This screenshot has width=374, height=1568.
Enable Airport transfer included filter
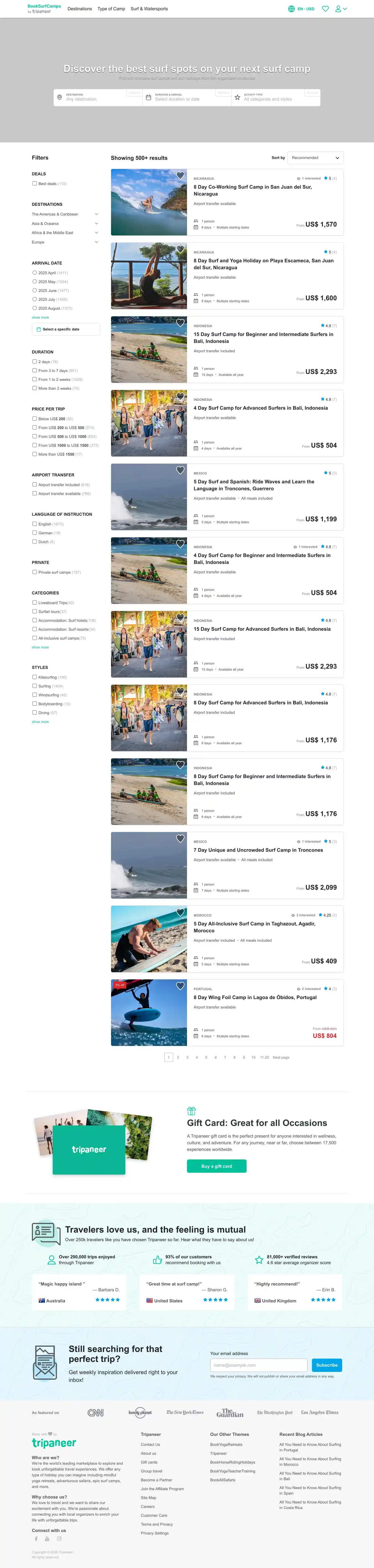(x=35, y=484)
